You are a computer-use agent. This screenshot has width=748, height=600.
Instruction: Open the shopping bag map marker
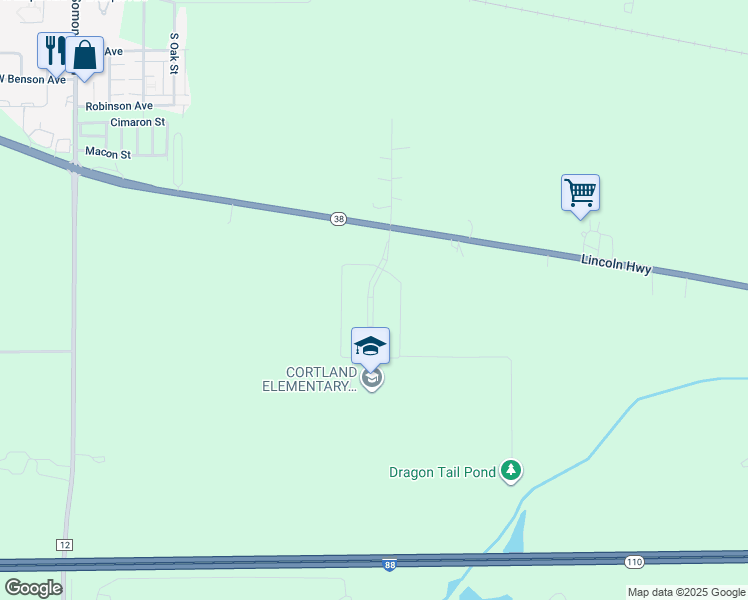85,55
